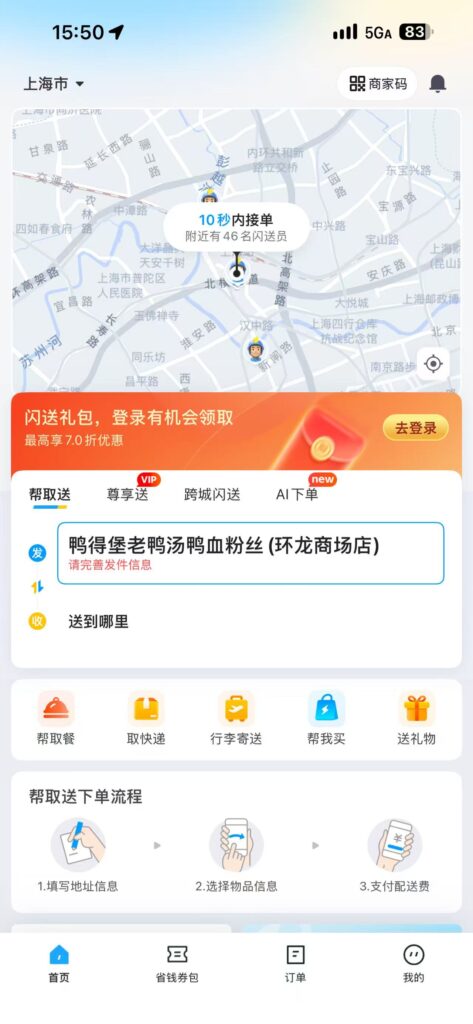The image size is (473, 1024).
Task: Swap sender and receiver addresses
Action: pos(37,587)
